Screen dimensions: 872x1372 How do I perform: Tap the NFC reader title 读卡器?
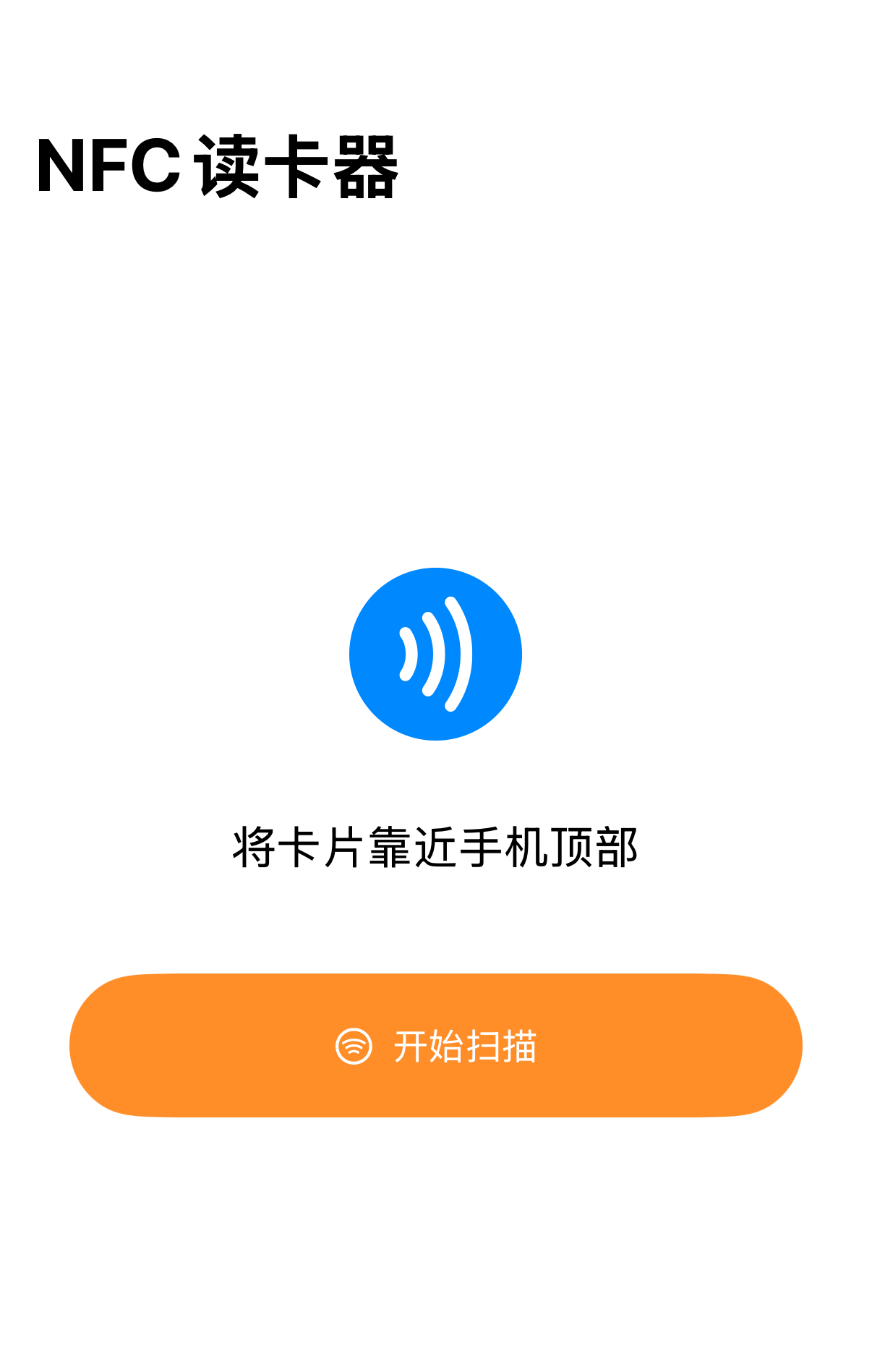click(x=296, y=168)
